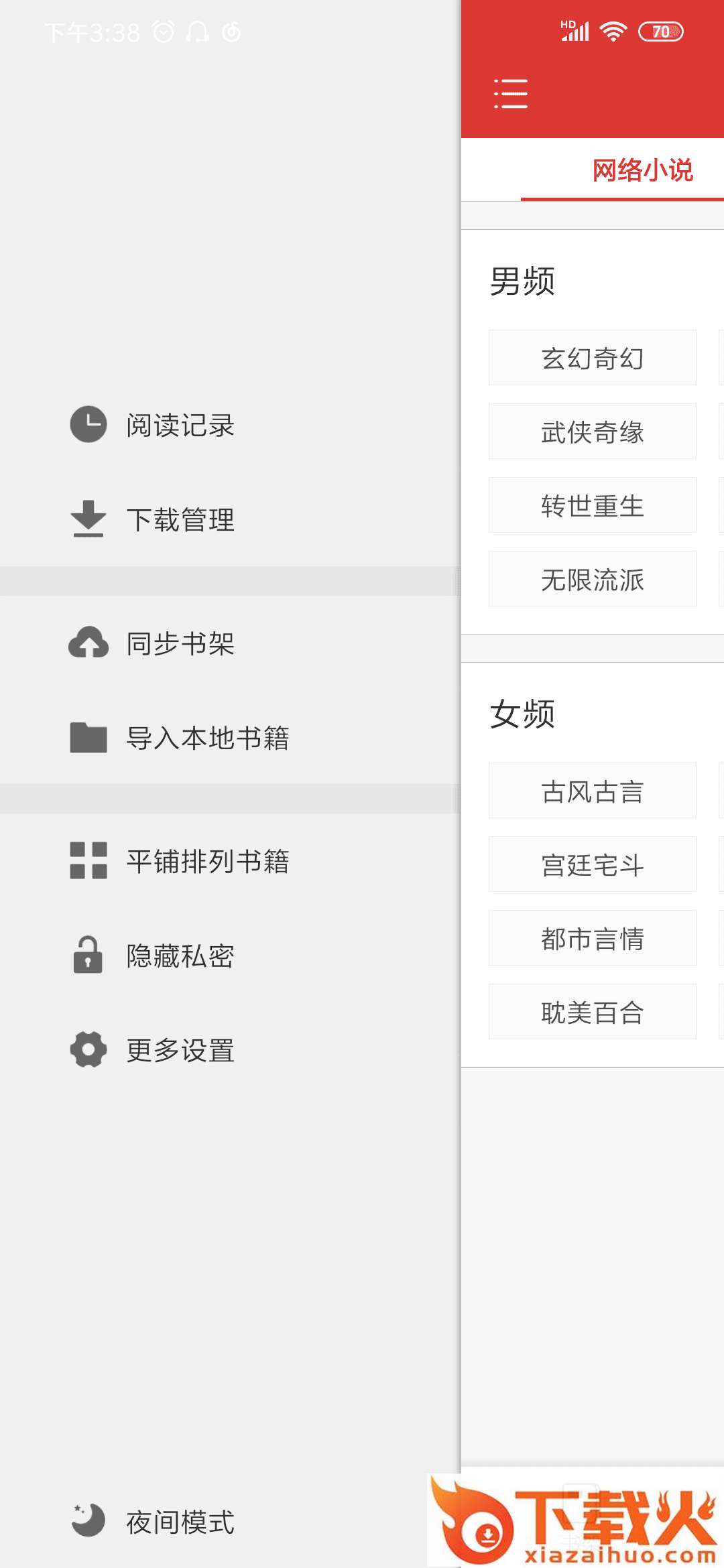
Task: Go to 下载管理 download manager
Action: (180, 519)
